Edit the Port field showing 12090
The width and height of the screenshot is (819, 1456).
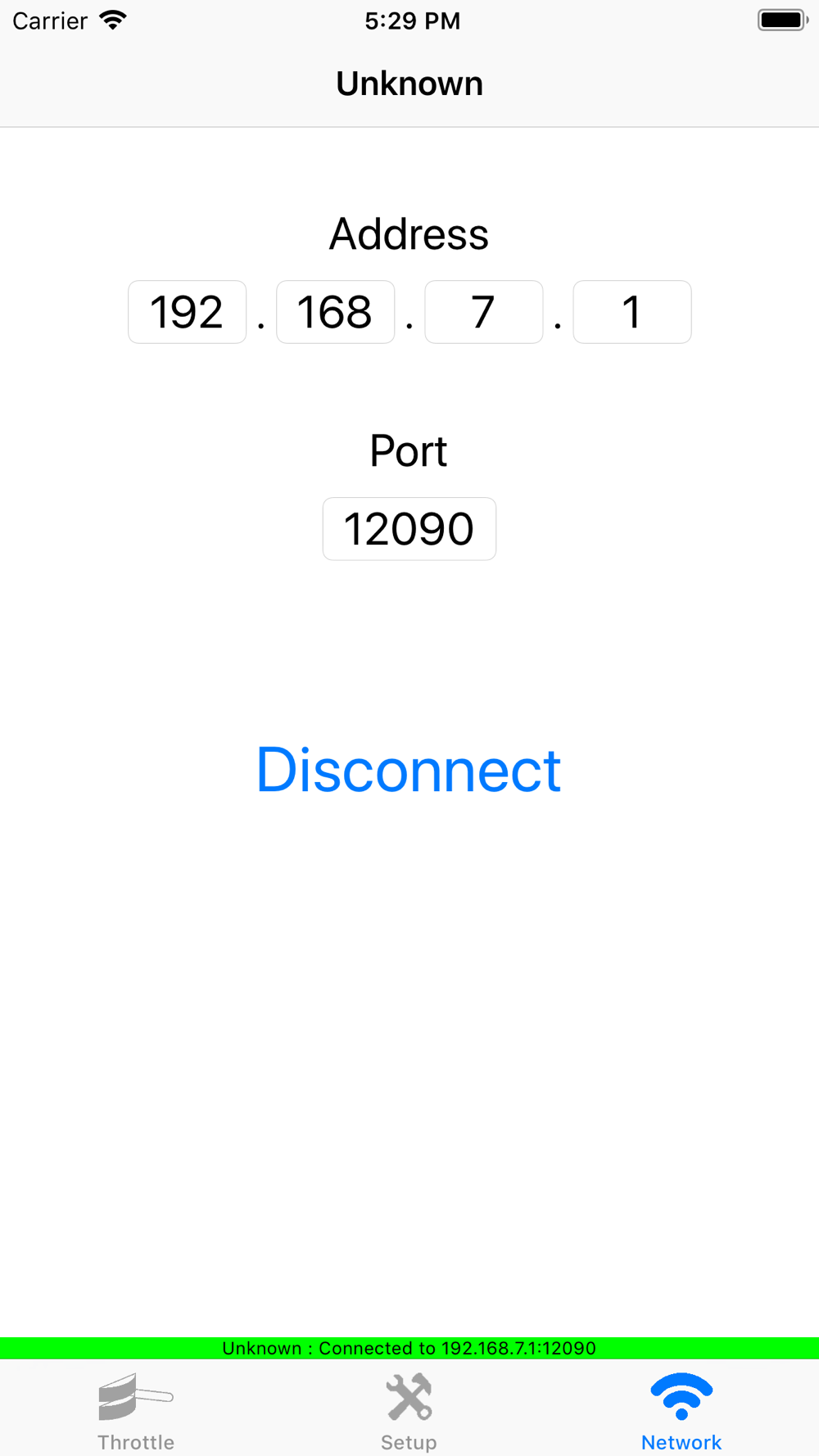point(409,529)
